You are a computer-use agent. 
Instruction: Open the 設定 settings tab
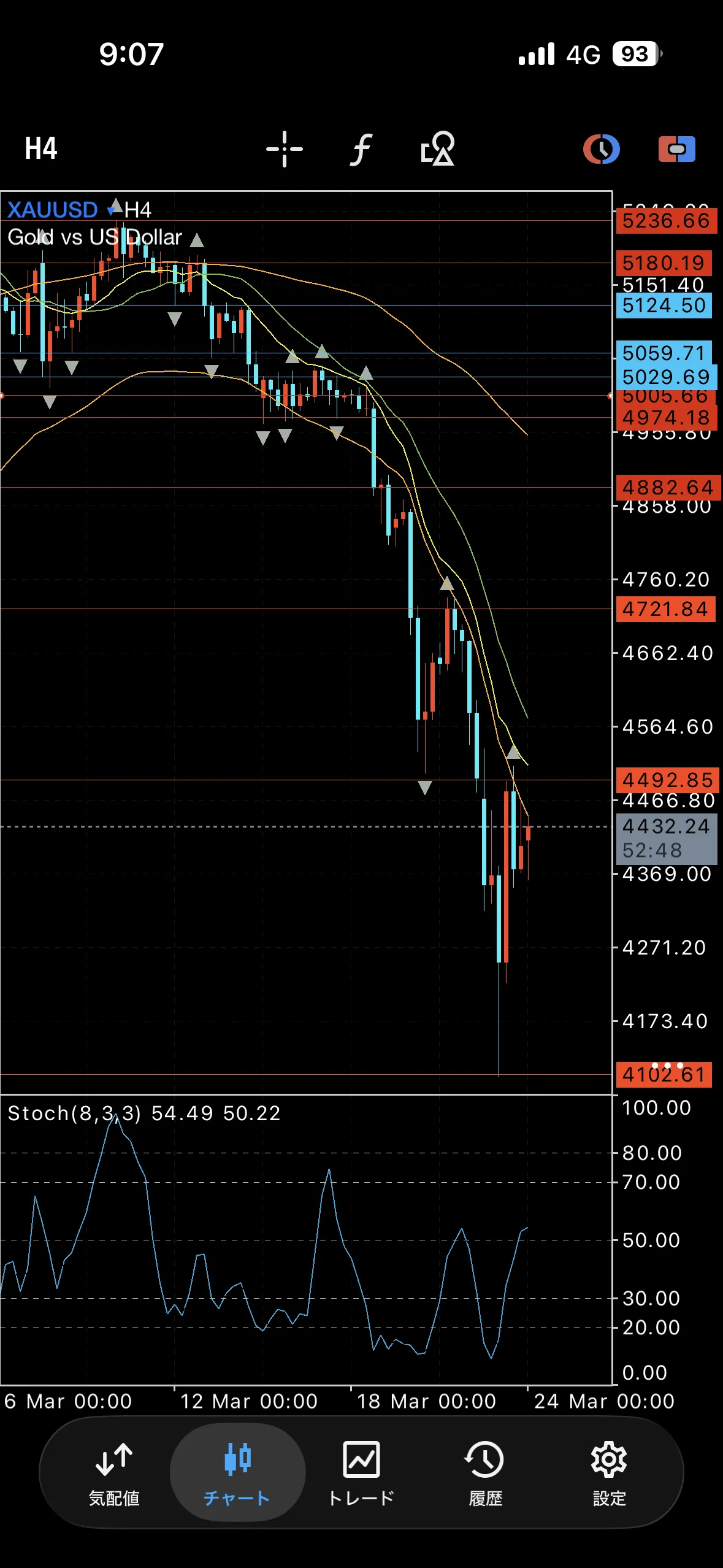click(x=608, y=1472)
